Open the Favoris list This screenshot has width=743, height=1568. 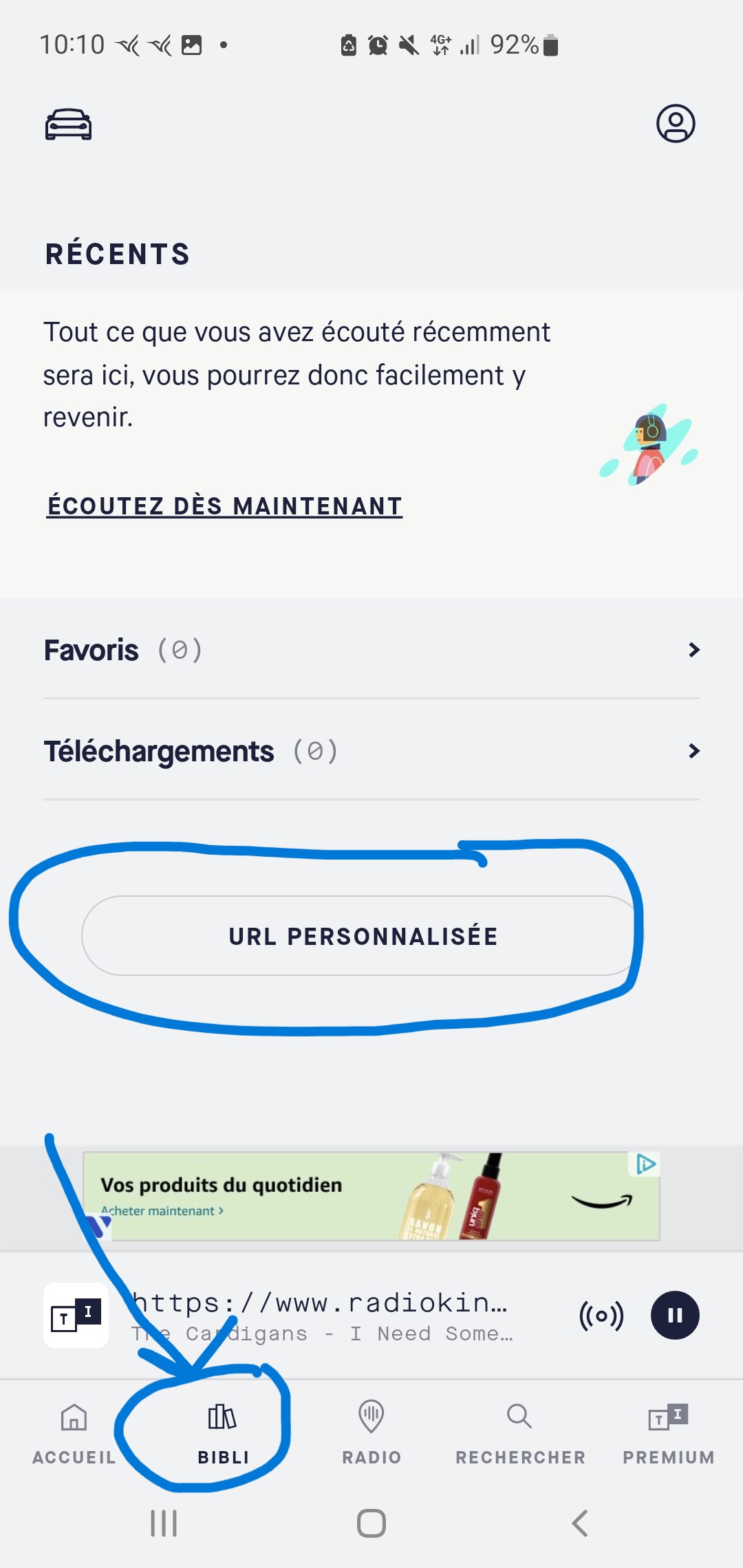pyautogui.click(x=371, y=650)
